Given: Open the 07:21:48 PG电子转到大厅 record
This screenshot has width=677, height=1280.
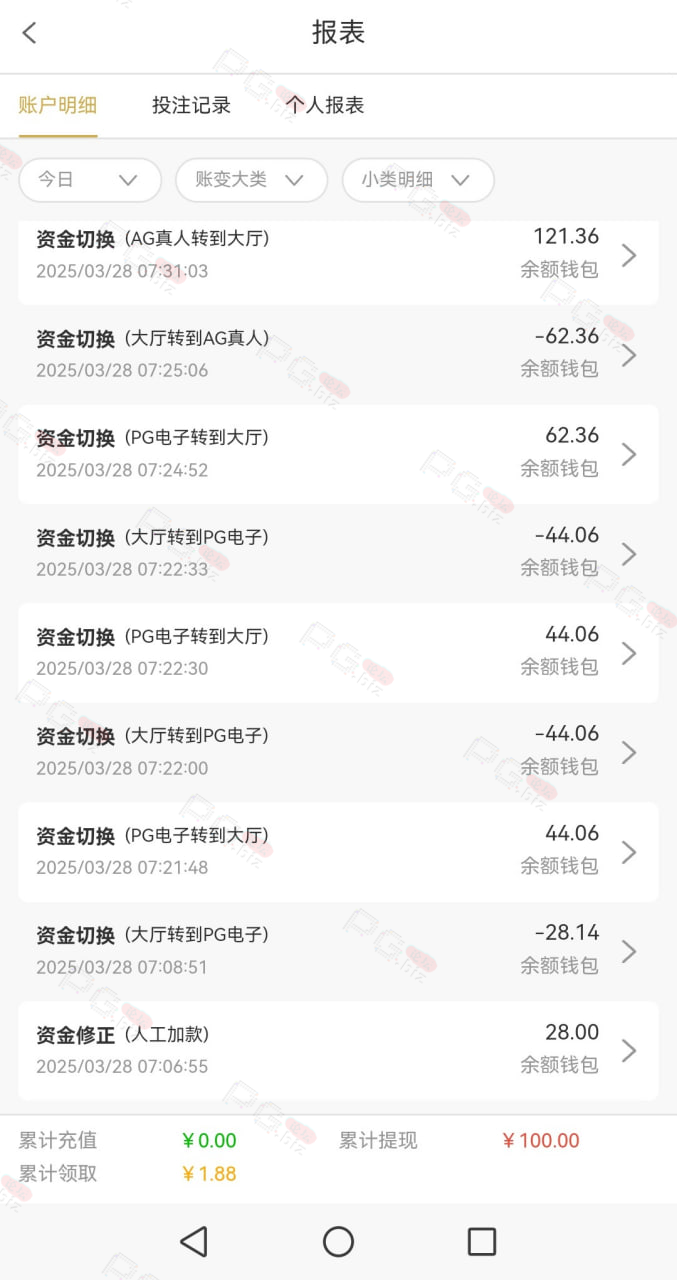Looking at the screenshot, I should 338,852.
